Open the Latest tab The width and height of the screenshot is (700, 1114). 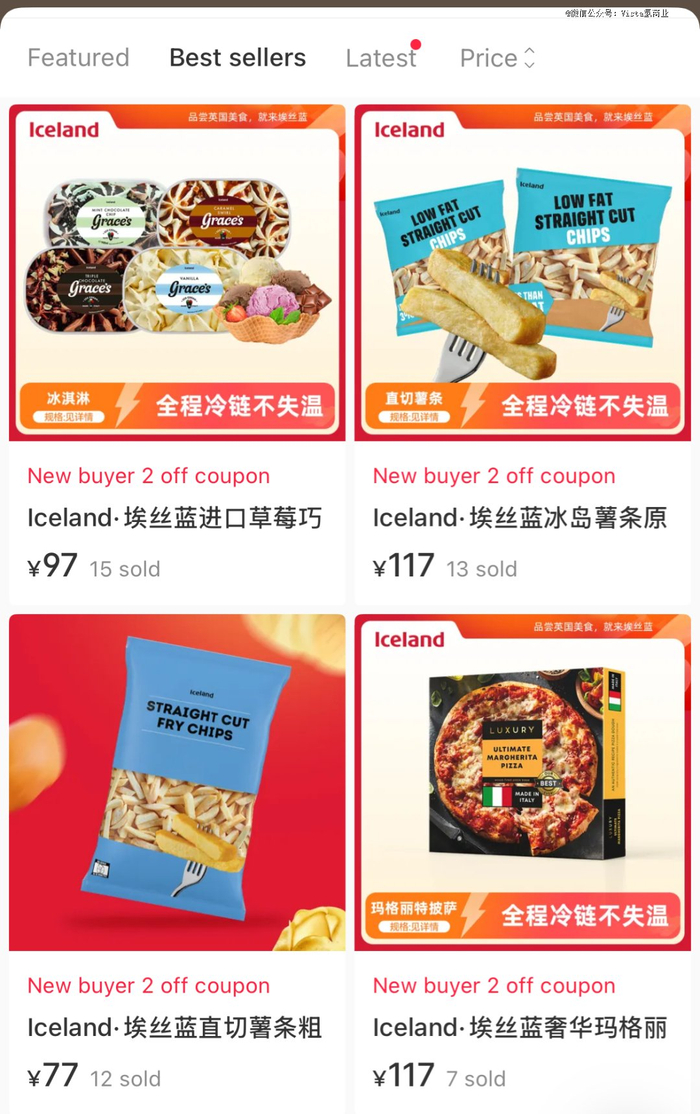pyautogui.click(x=380, y=58)
